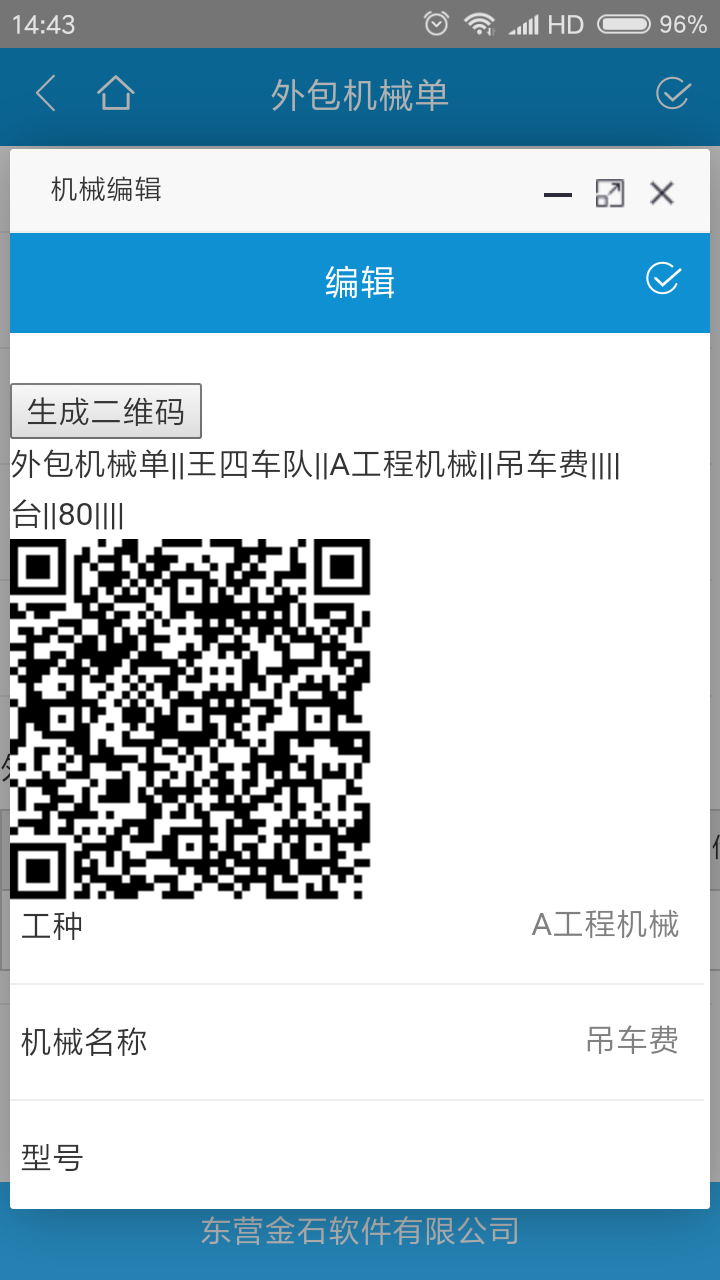Viewport: 720px width, 1280px height.
Task: Minimize the 机械编辑 dialog
Action: [557, 194]
